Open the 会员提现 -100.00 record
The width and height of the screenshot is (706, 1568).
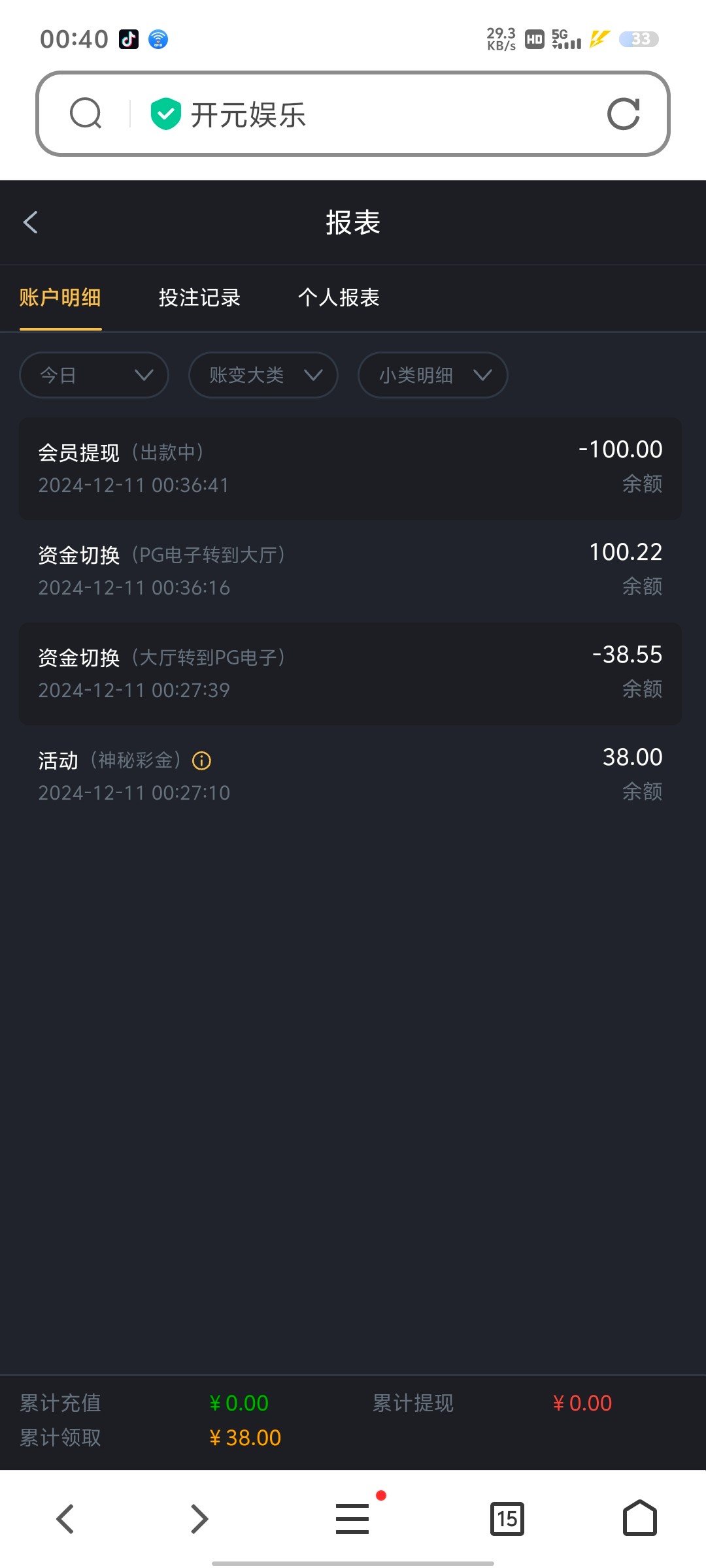tap(350, 468)
